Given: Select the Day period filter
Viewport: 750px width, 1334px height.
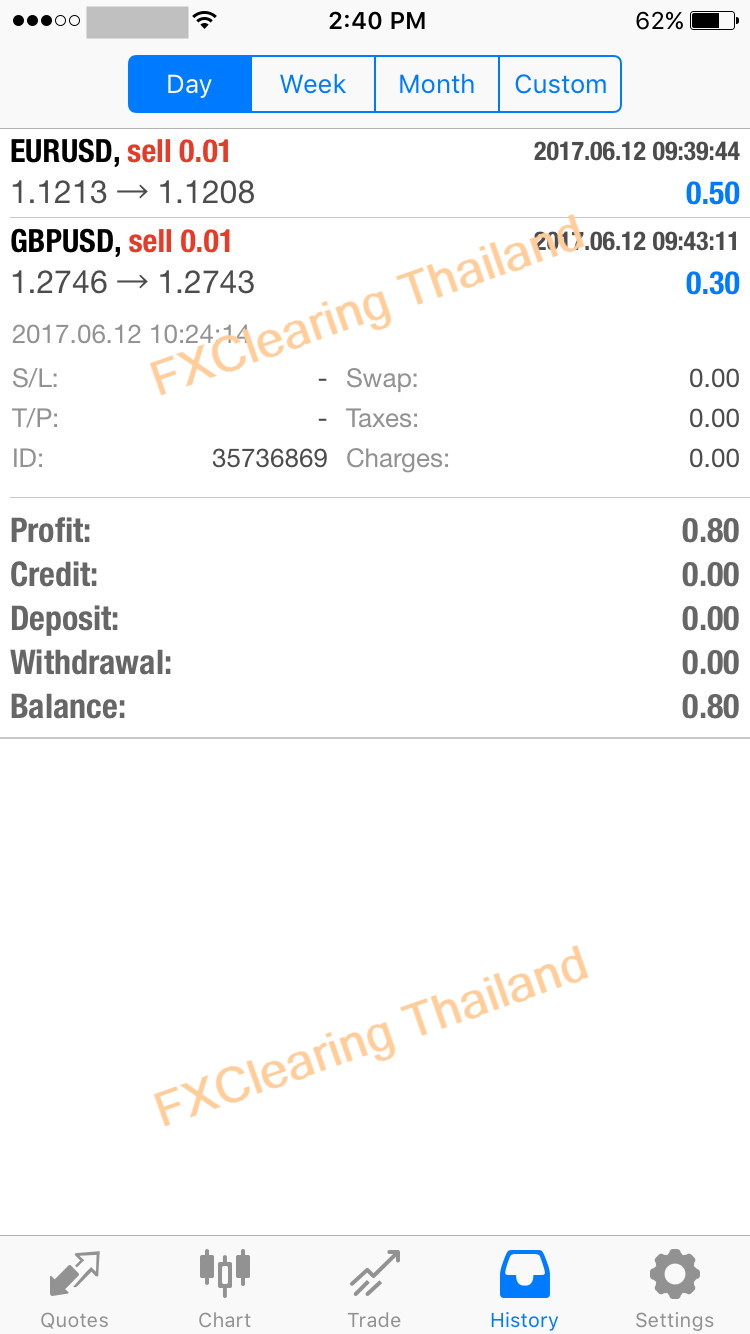Looking at the screenshot, I should point(190,84).
